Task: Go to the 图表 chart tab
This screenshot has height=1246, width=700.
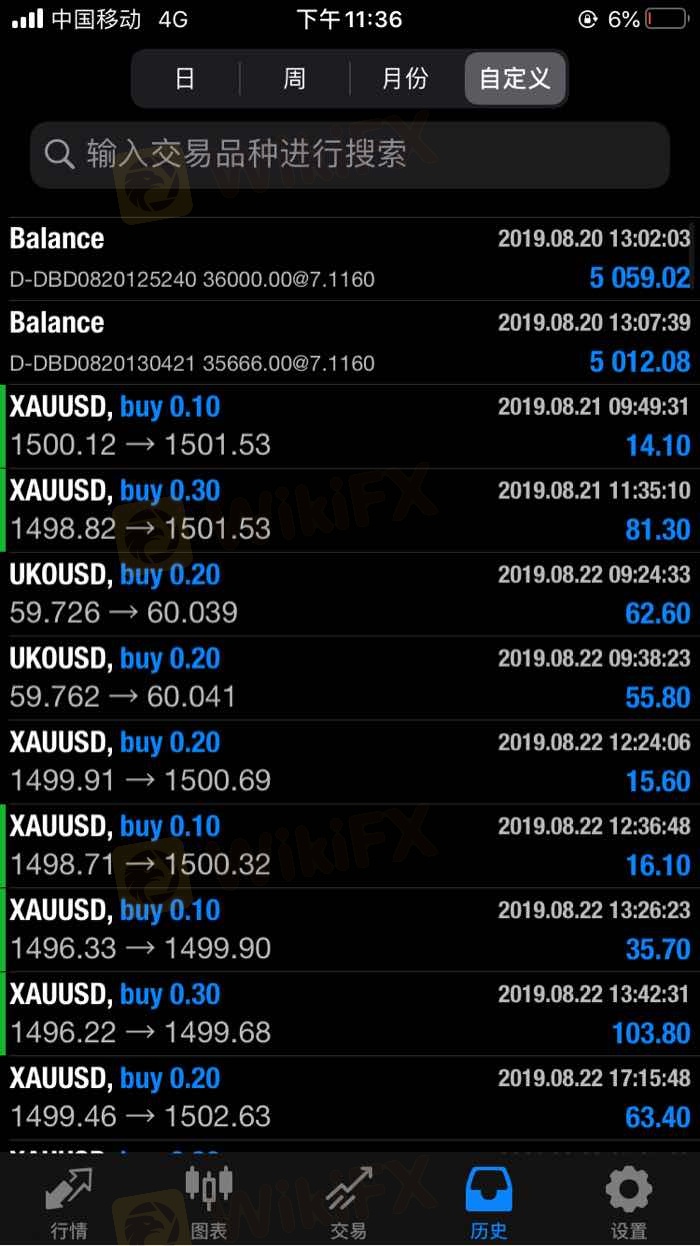Action: click(209, 1203)
